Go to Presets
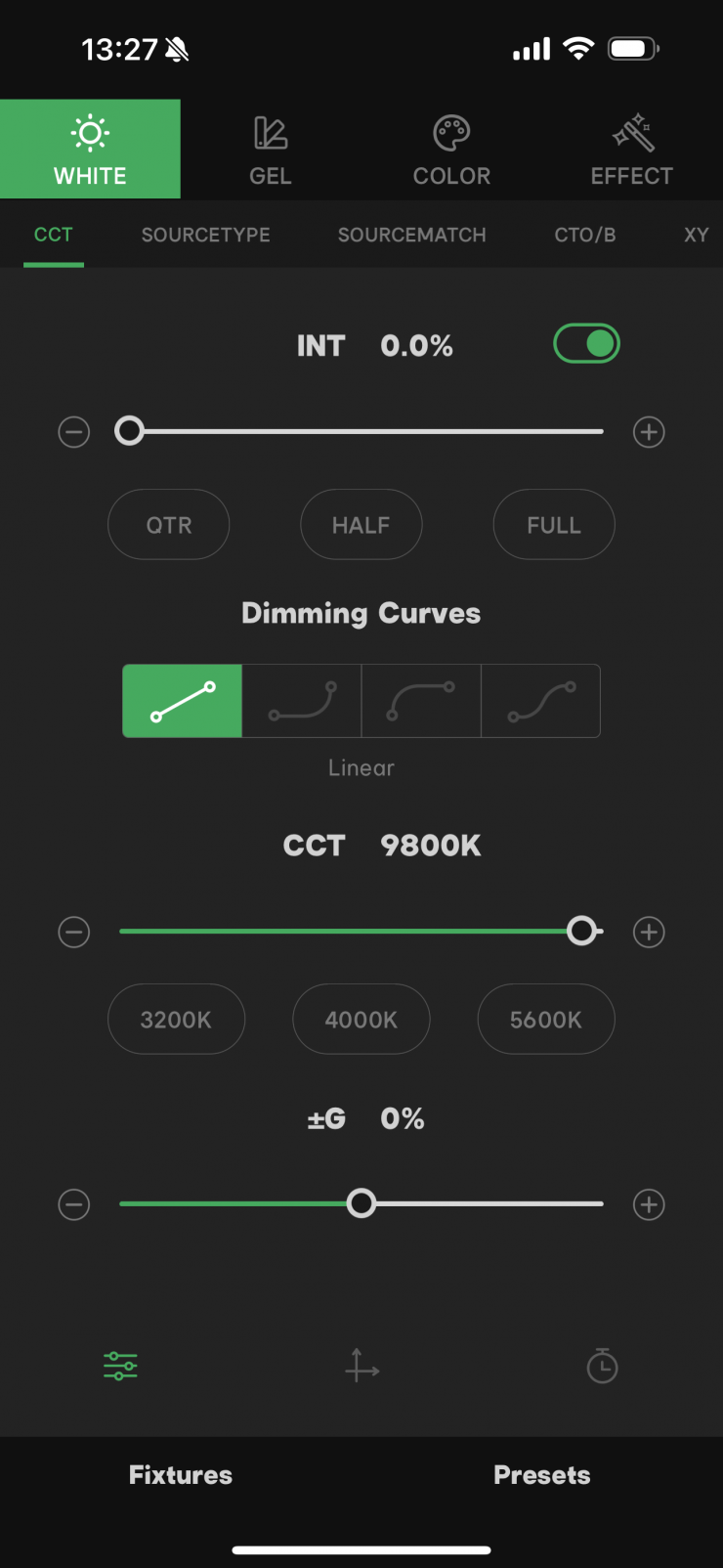The height and width of the screenshot is (1568, 723). [541, 1475]
